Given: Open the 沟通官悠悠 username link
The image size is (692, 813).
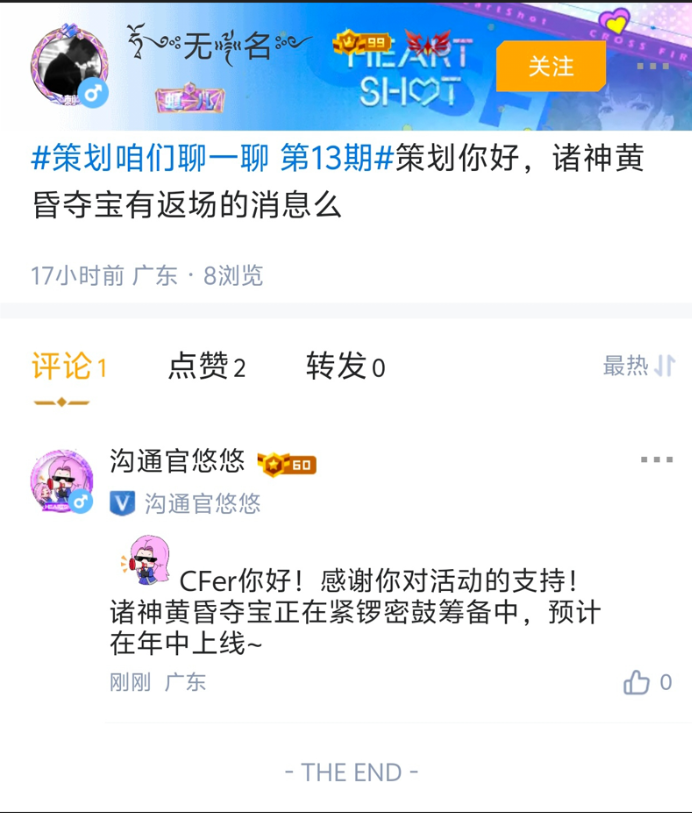Looking at the screenshot, I should (177, 462).
